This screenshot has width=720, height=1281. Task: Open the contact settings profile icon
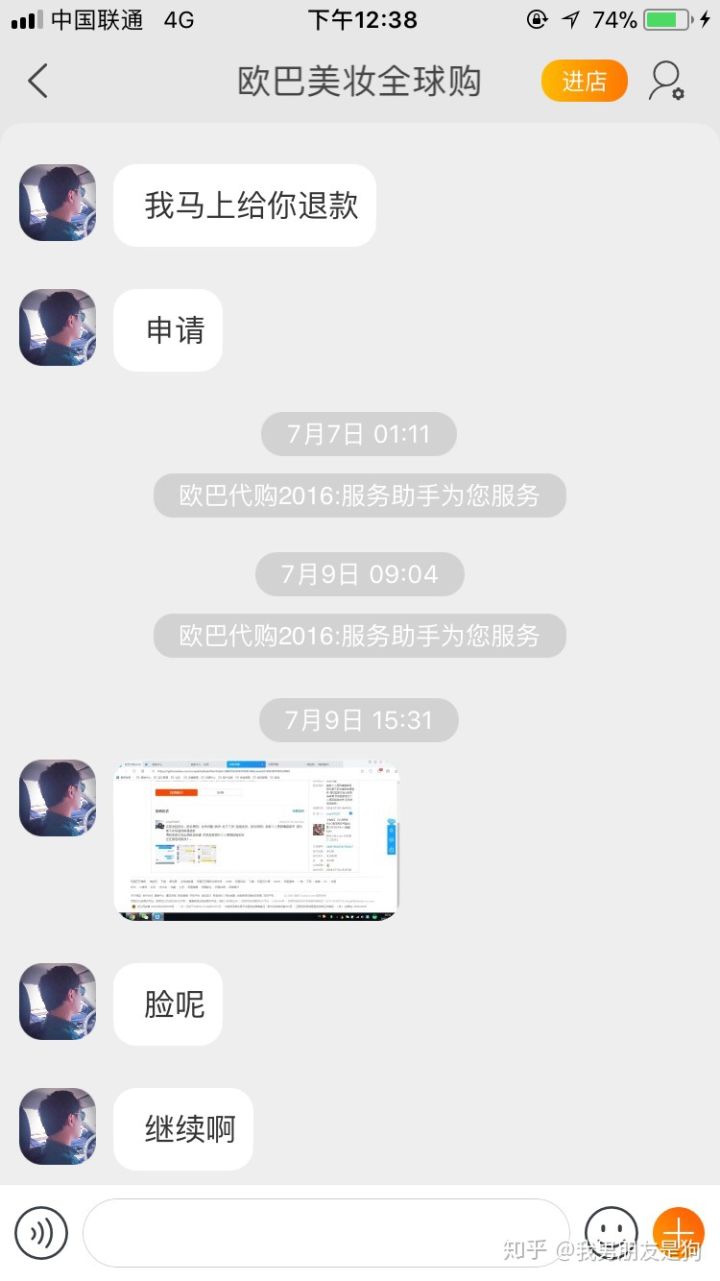666,81
